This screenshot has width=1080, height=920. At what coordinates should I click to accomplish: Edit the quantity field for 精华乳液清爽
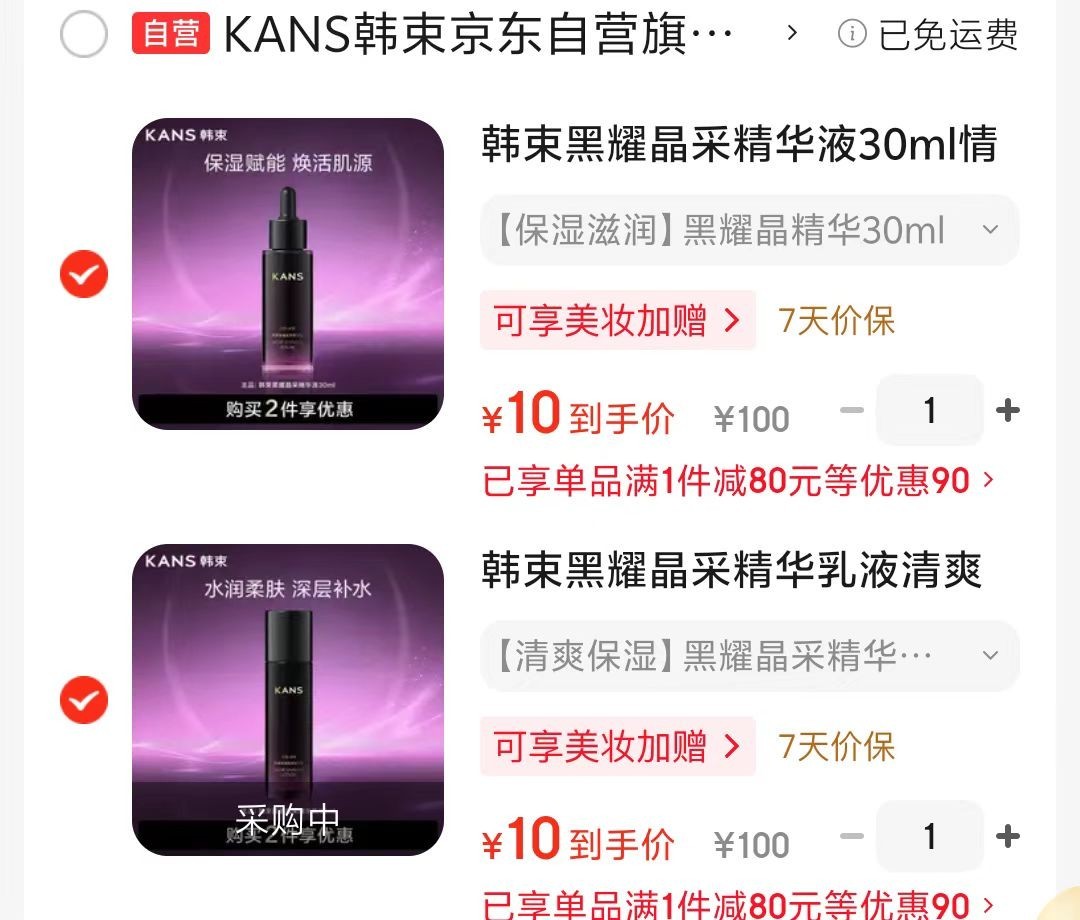[930, 836]
